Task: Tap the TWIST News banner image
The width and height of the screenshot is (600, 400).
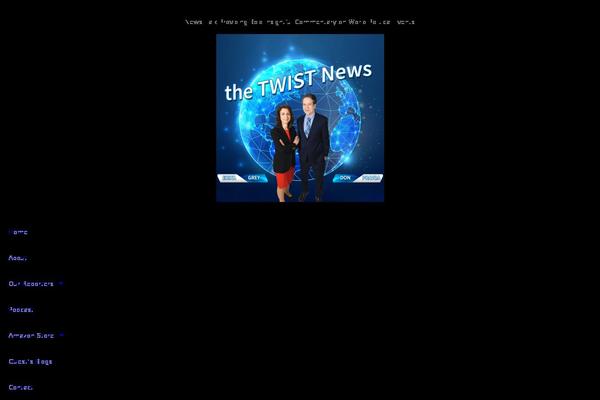Action: click(300, 118)
